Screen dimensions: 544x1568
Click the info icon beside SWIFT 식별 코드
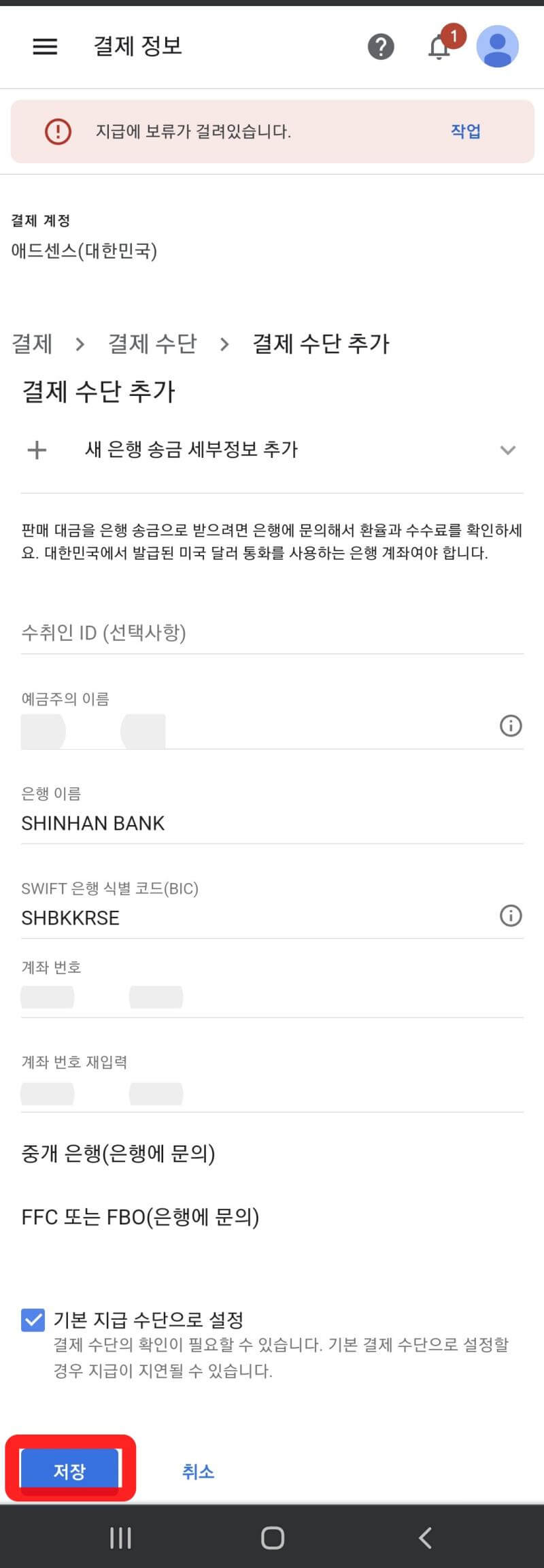coord(511,916)
